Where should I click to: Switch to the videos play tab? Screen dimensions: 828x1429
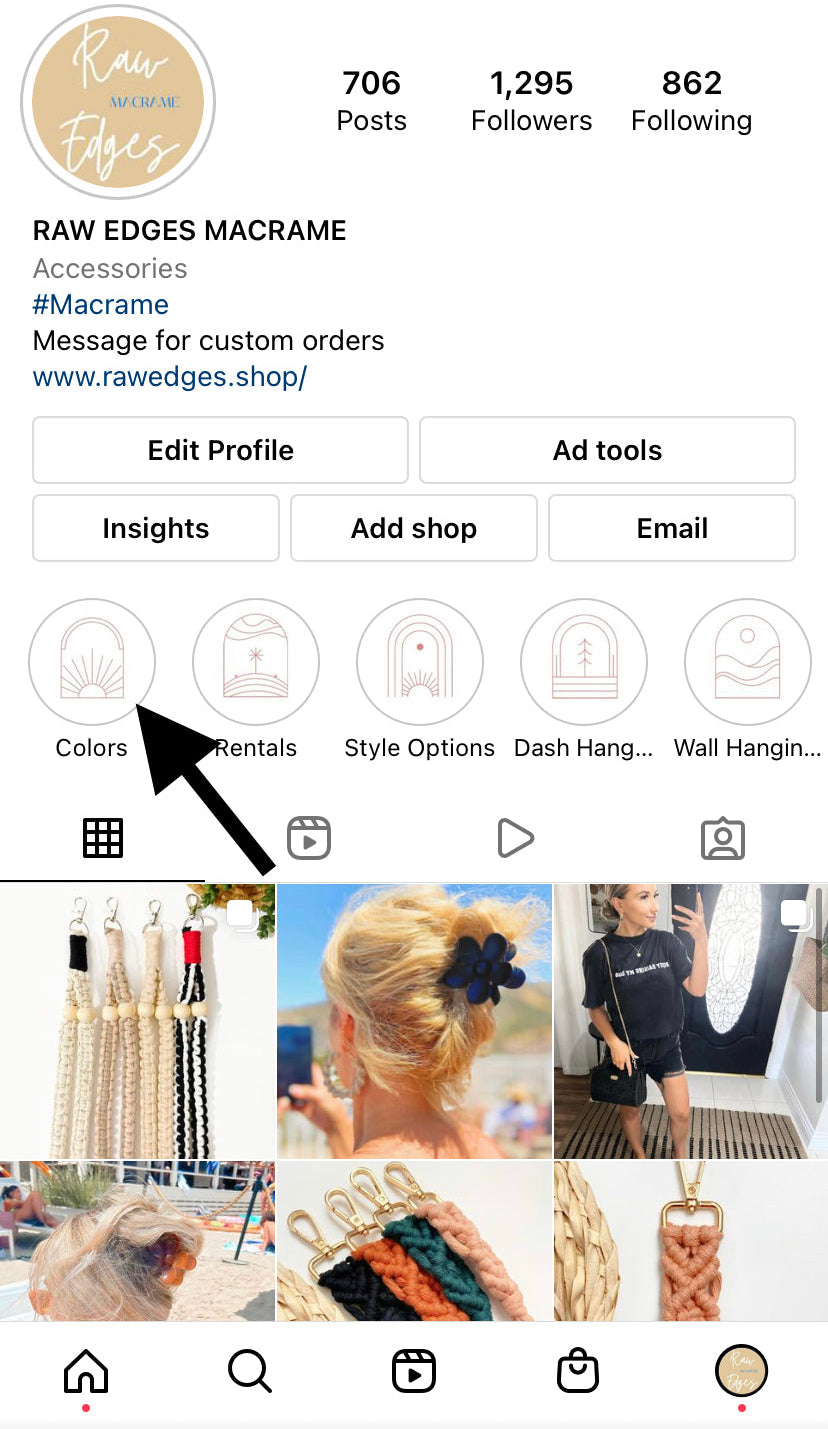[x=515, y=838]
